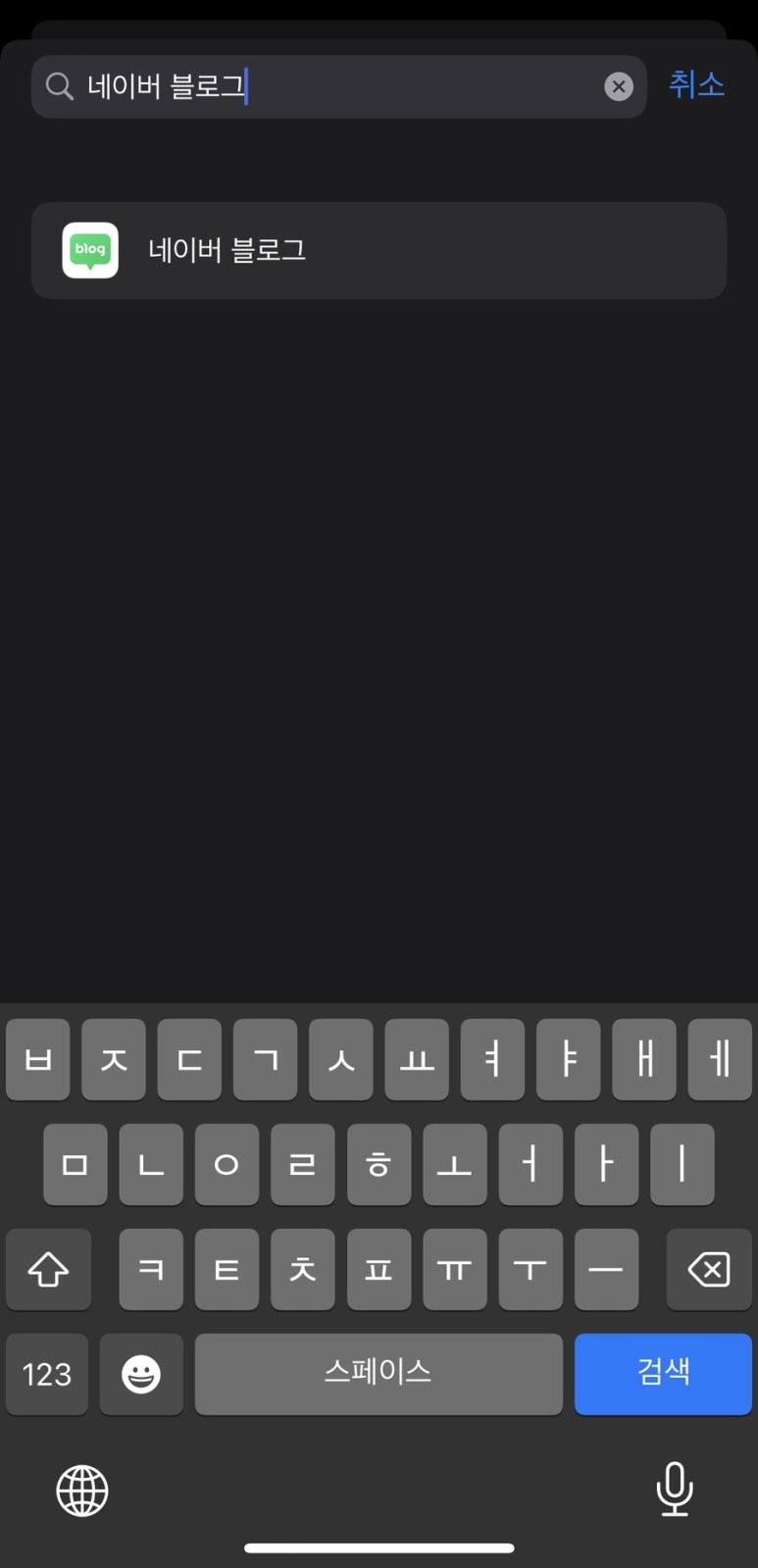Image resolution: width=758 pixels, height=1568 pixels.
Task: Change keyboard language with the globe icon
Action: [x=82, y=1491]
